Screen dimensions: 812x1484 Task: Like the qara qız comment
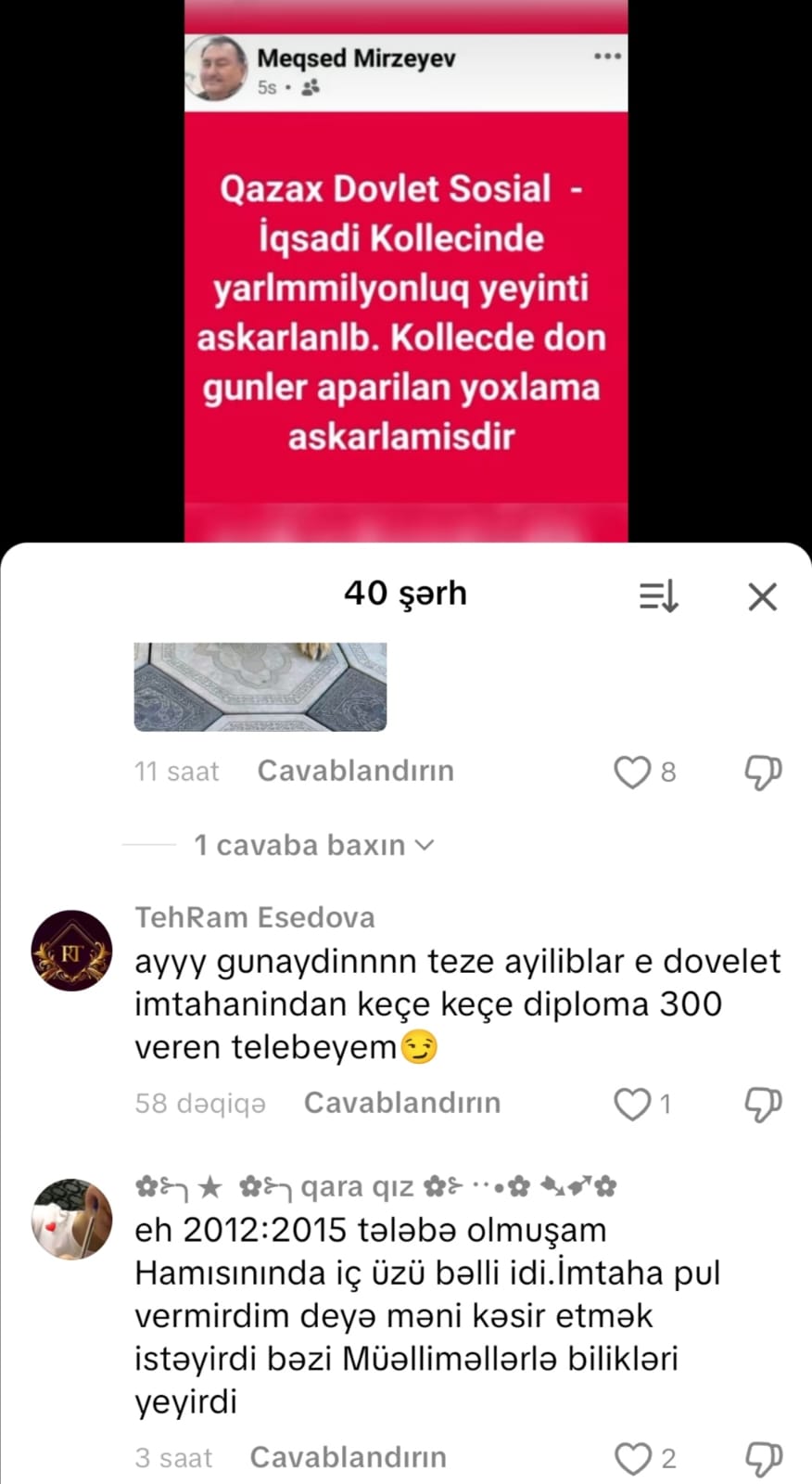click(x=633, y=1458)
